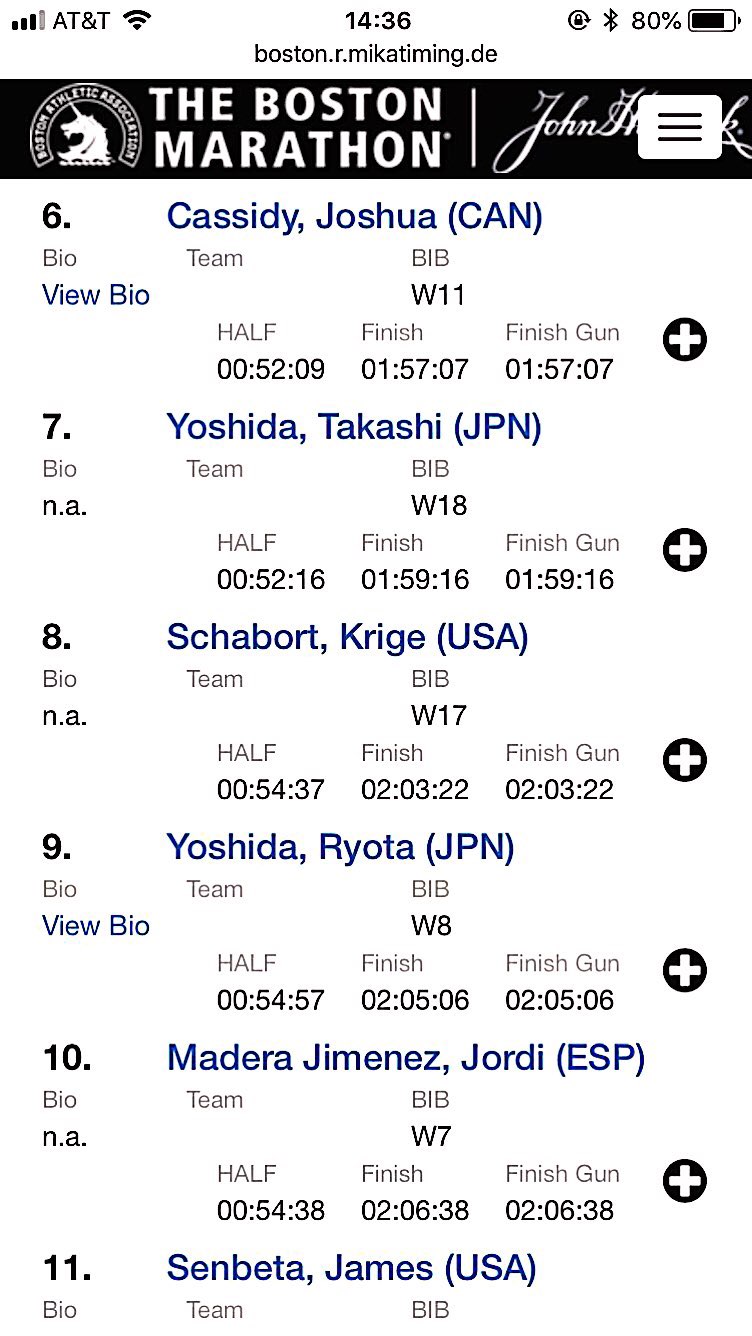Expand details for Yoshida, Ryota
The height and width of the screenshot is (1336, 752).
[x=685, y=970]
